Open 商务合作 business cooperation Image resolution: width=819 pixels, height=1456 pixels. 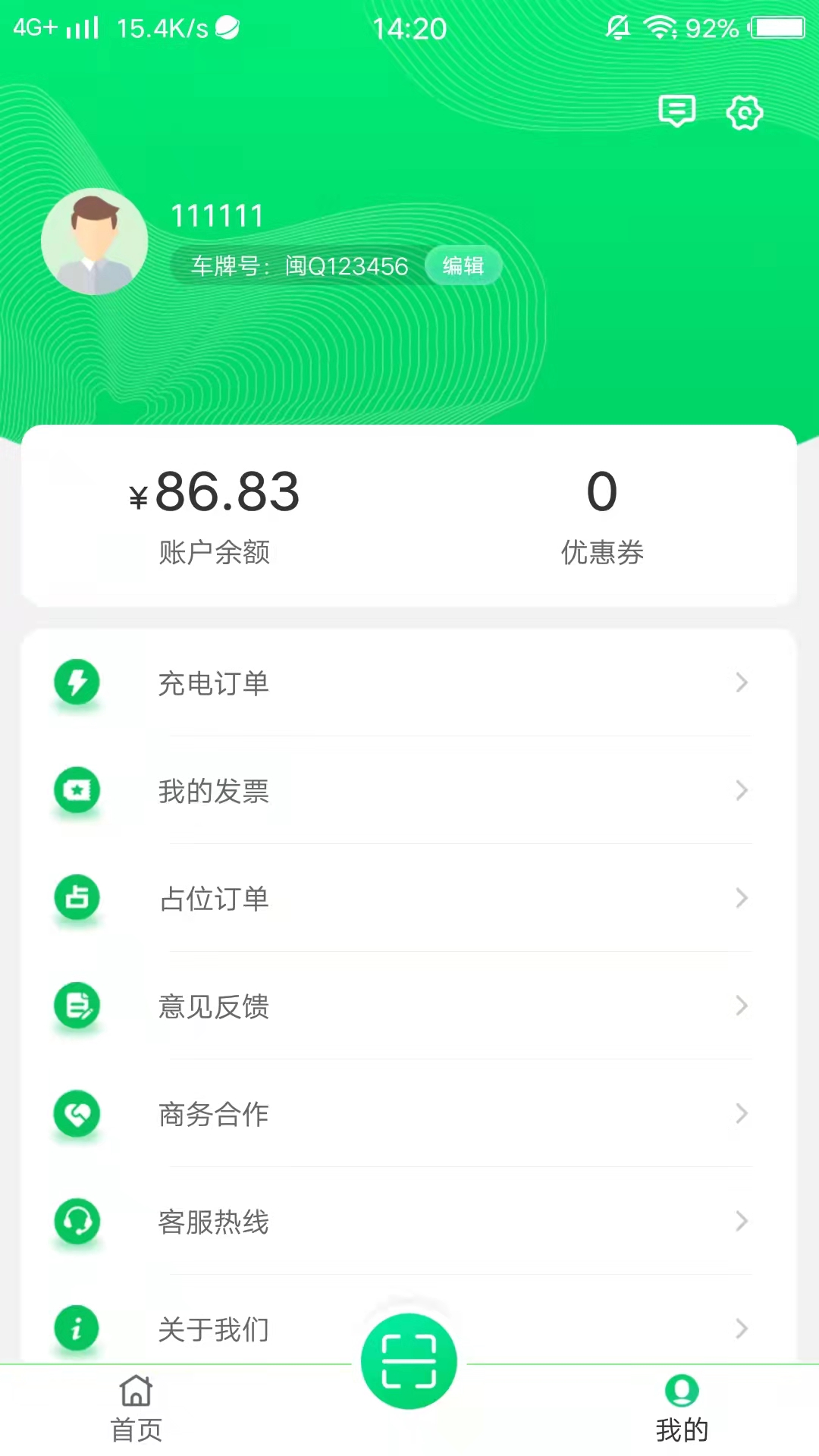click(x=409, y=1113)
